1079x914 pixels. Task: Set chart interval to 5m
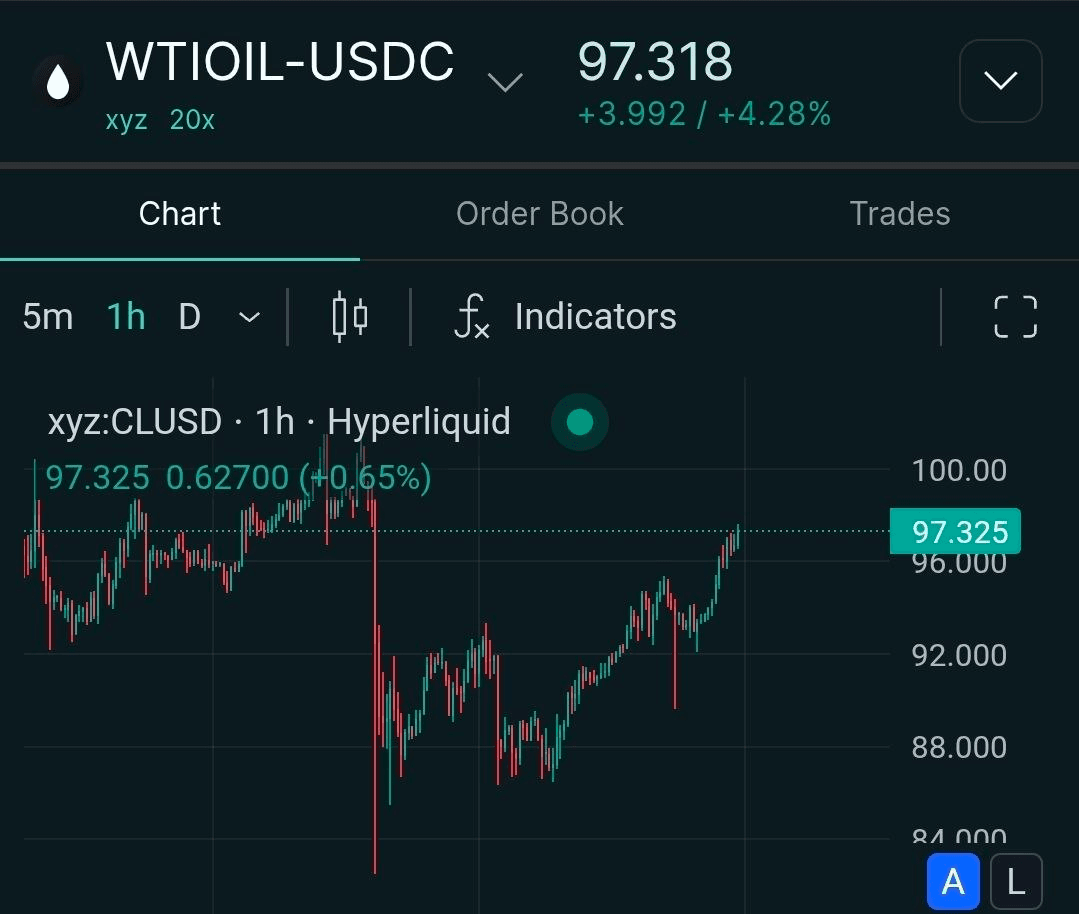(47, 317)
